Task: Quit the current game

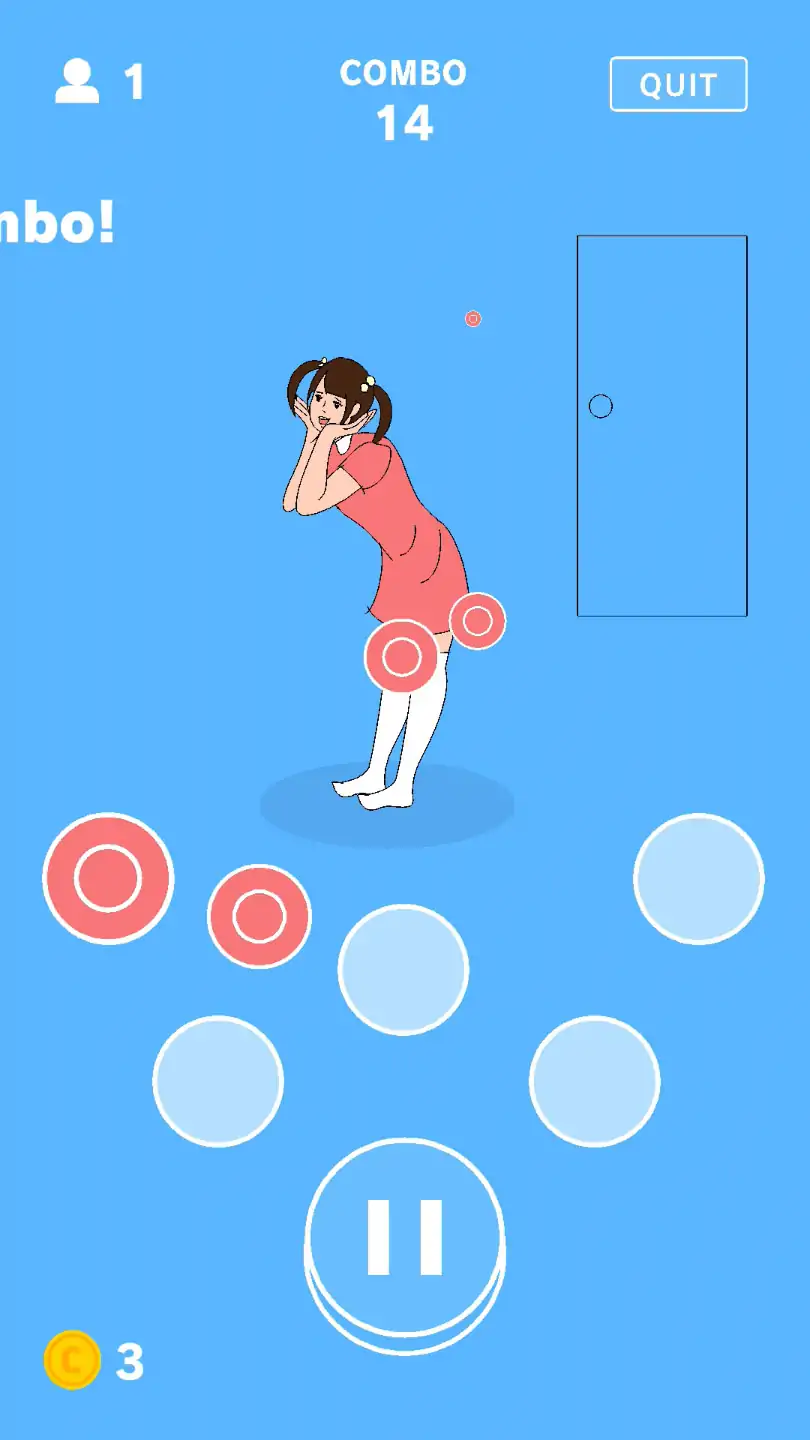Action: click(678, 85)
